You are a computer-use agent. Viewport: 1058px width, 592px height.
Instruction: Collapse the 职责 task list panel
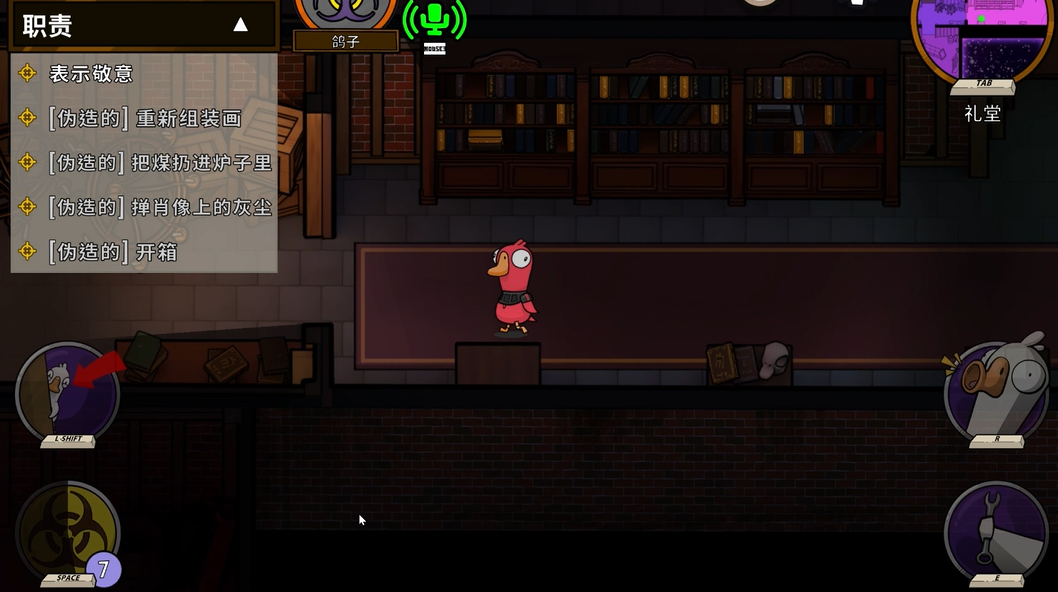[x=240, y=25]
